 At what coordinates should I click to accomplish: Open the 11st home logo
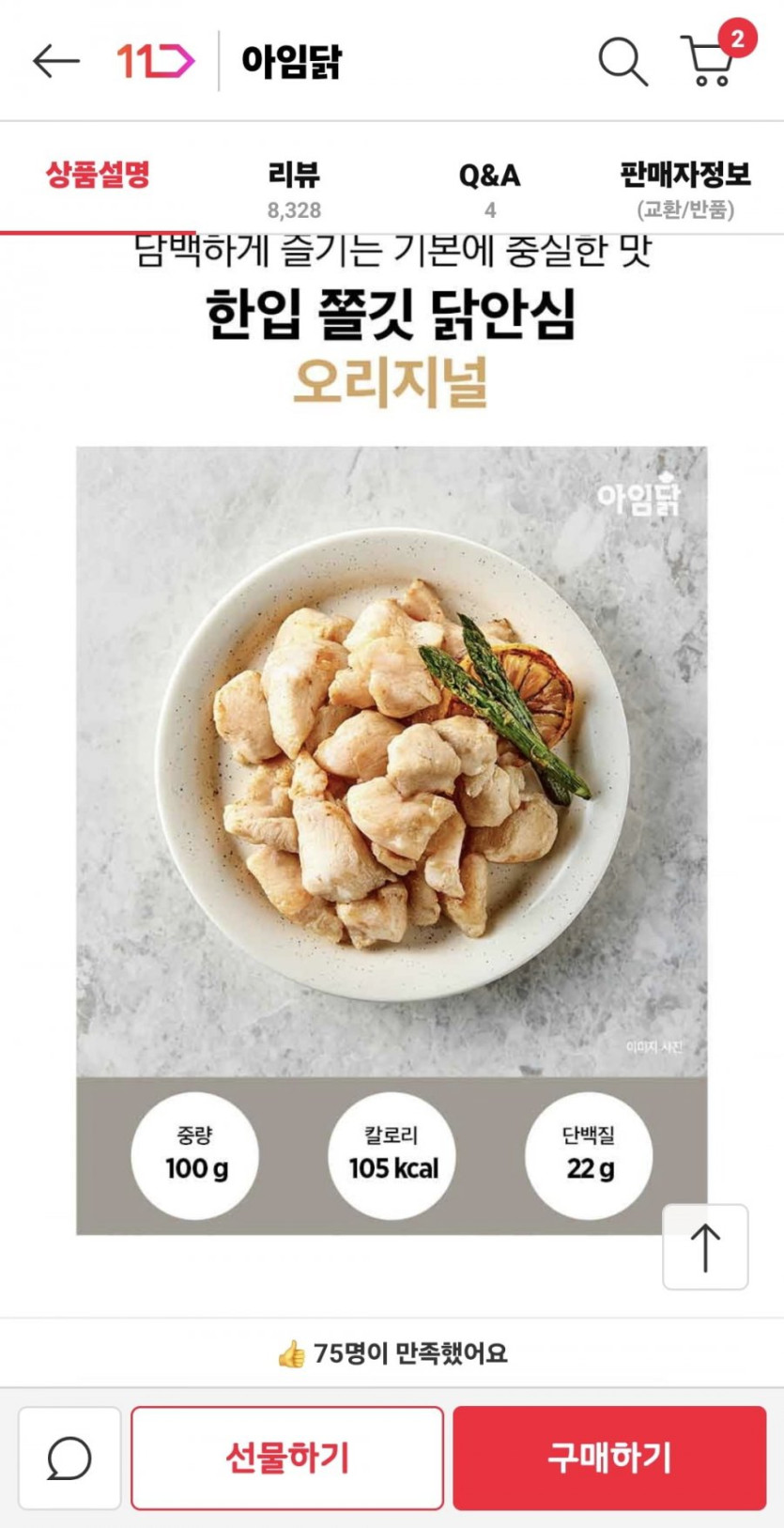coord(155,62)
